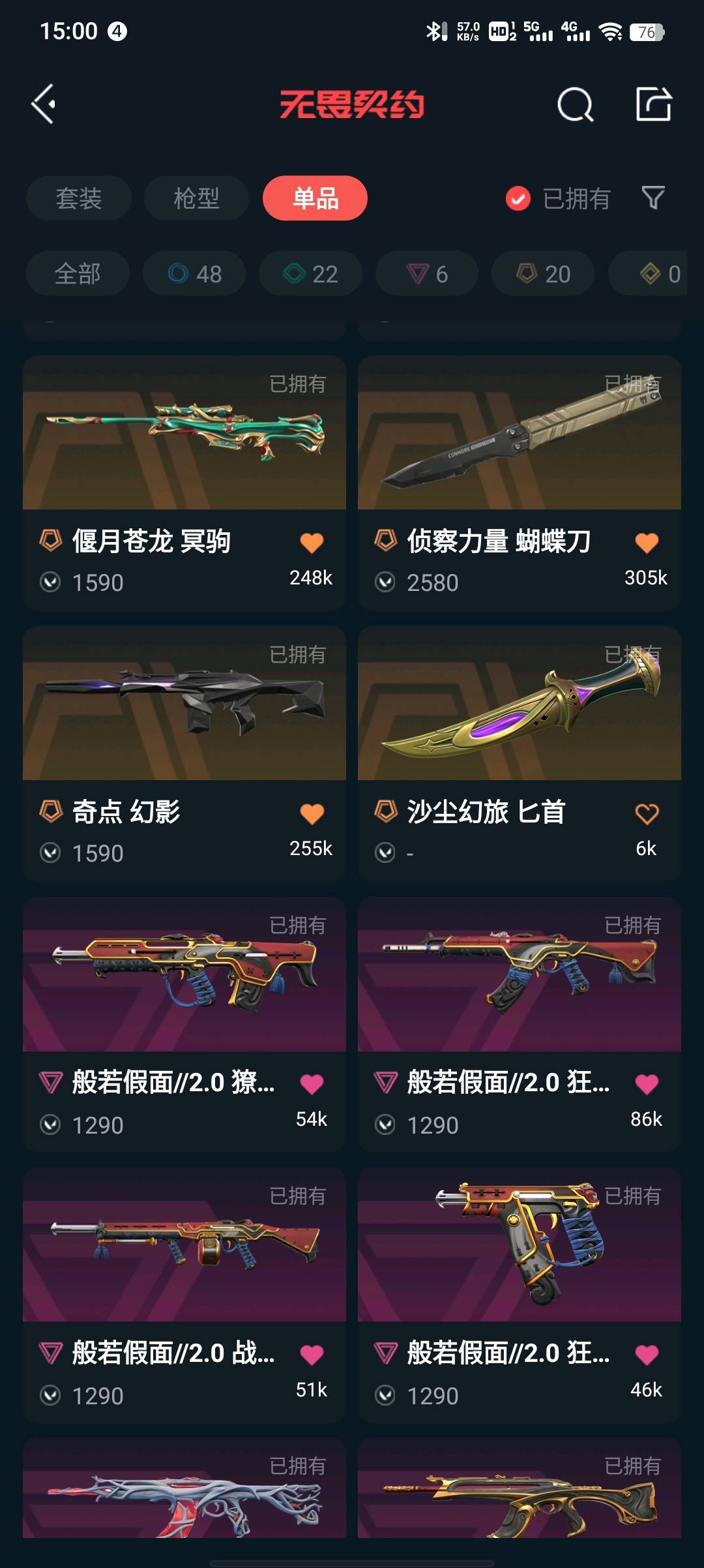Select the 单品 tab
Viewport: 704px width, 1568px height.
[315, 198]
